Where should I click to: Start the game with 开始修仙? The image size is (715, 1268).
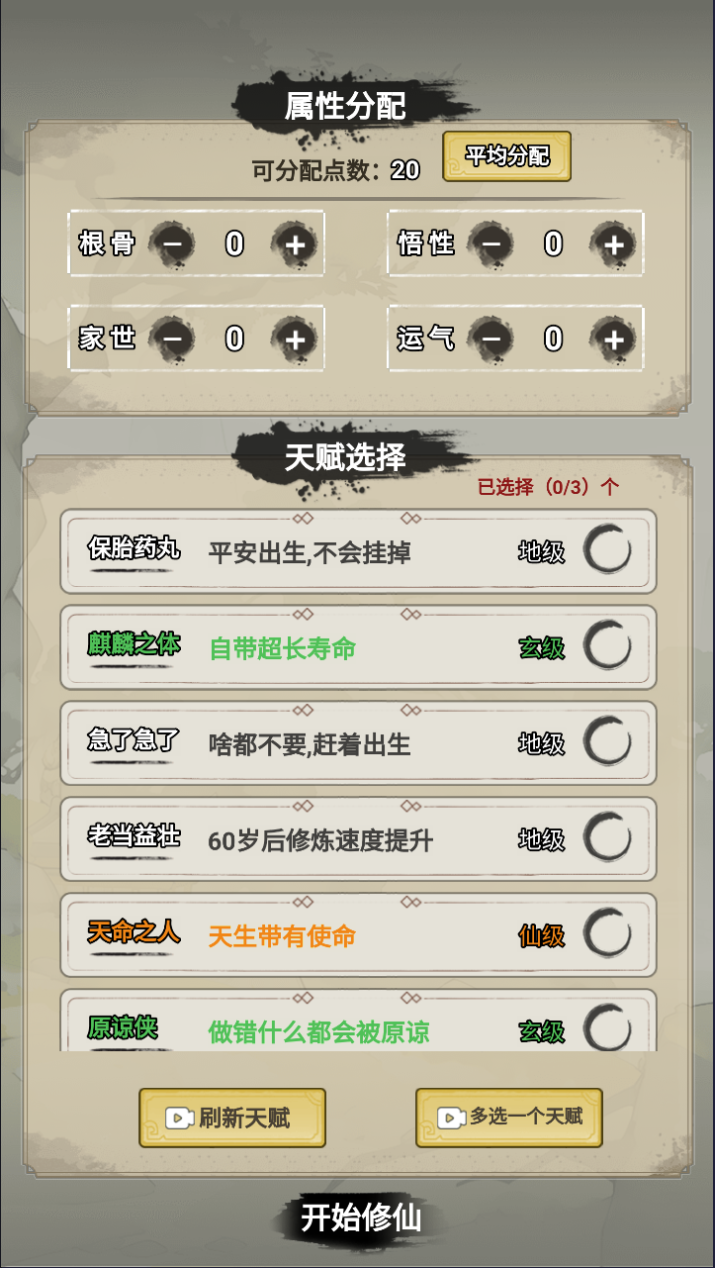[360, 1218]
